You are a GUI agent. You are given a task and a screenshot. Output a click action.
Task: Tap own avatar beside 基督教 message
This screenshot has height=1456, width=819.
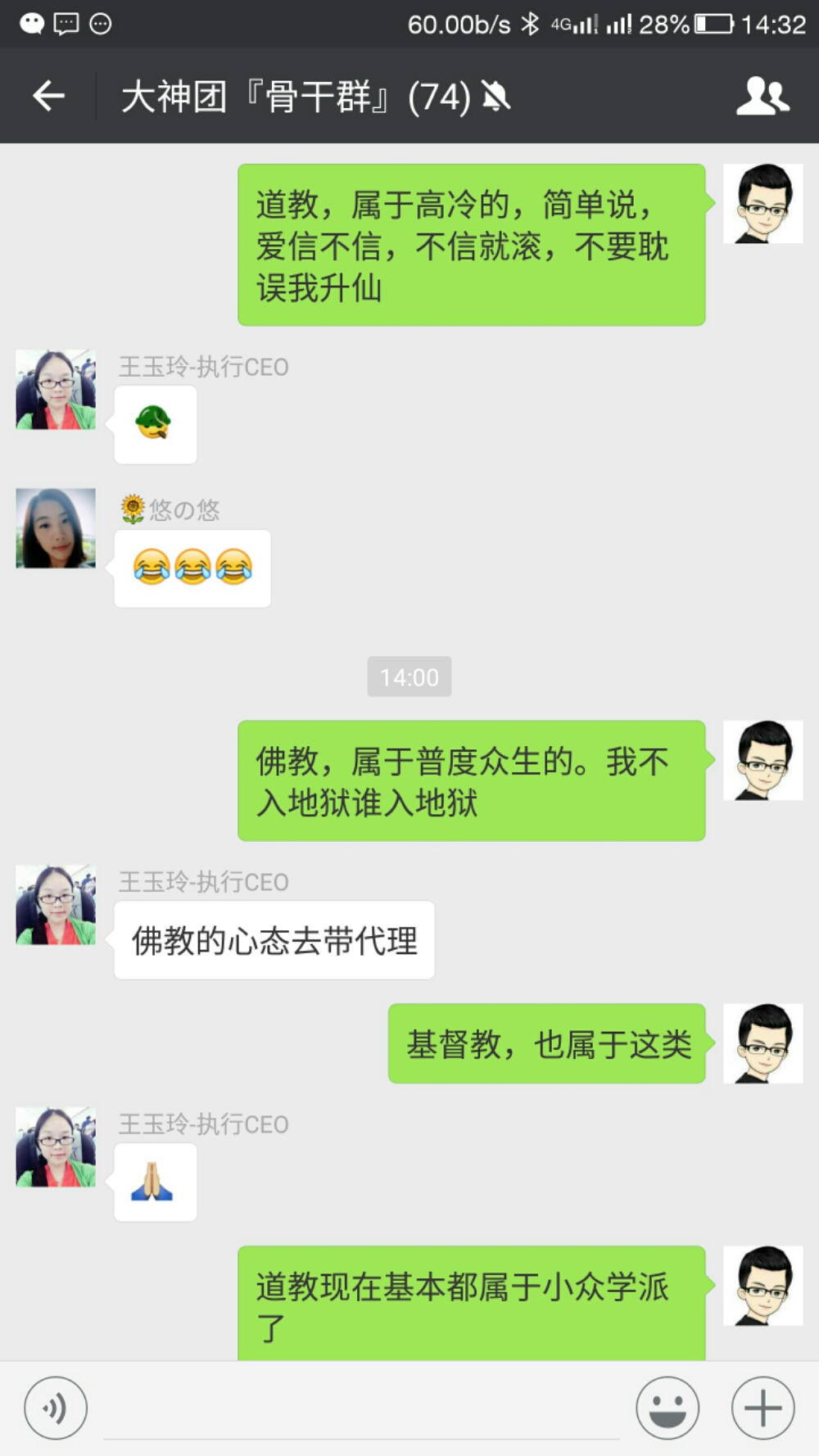click(x=763, y=1043)
